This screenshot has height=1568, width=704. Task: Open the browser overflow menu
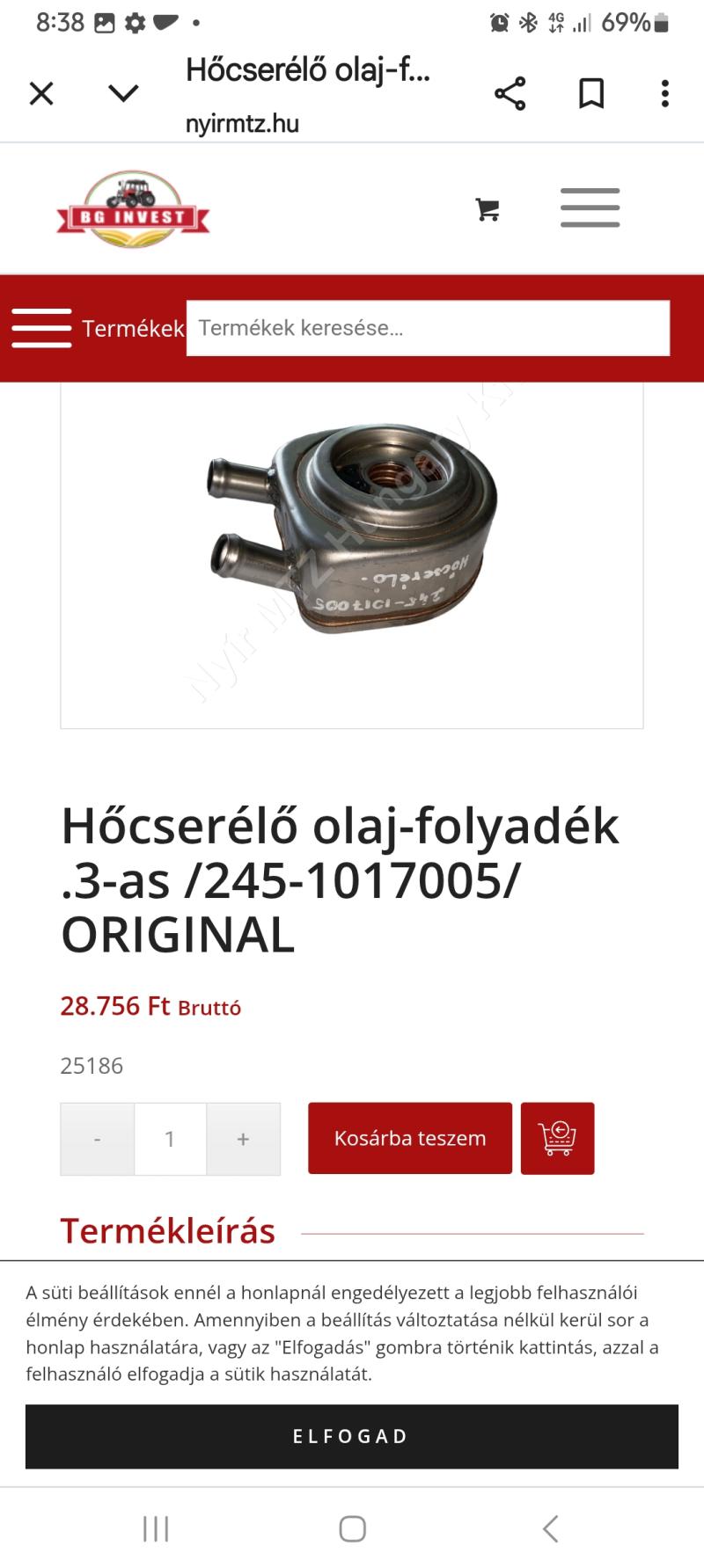point(664,93)
